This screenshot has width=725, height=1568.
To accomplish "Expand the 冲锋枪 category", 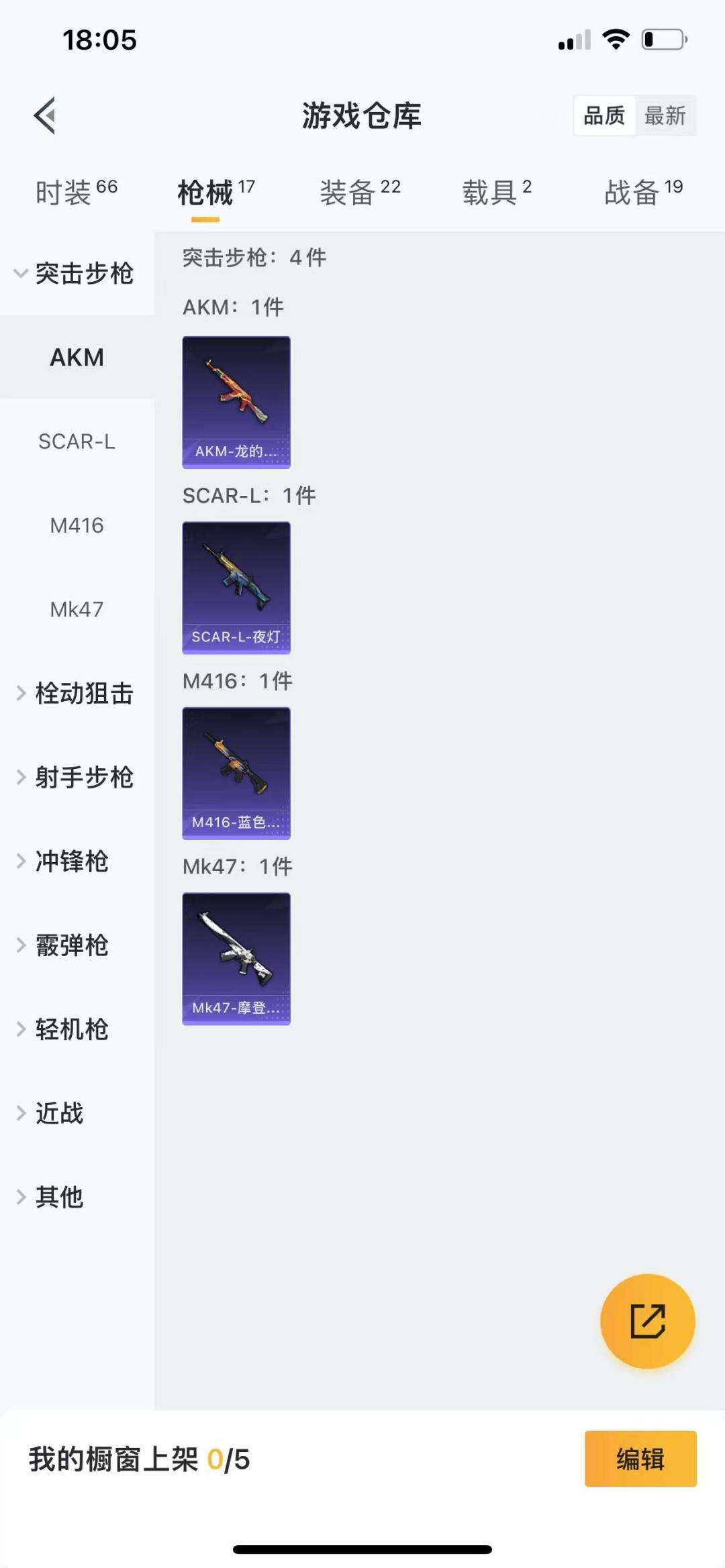I will tap(64, 861).
